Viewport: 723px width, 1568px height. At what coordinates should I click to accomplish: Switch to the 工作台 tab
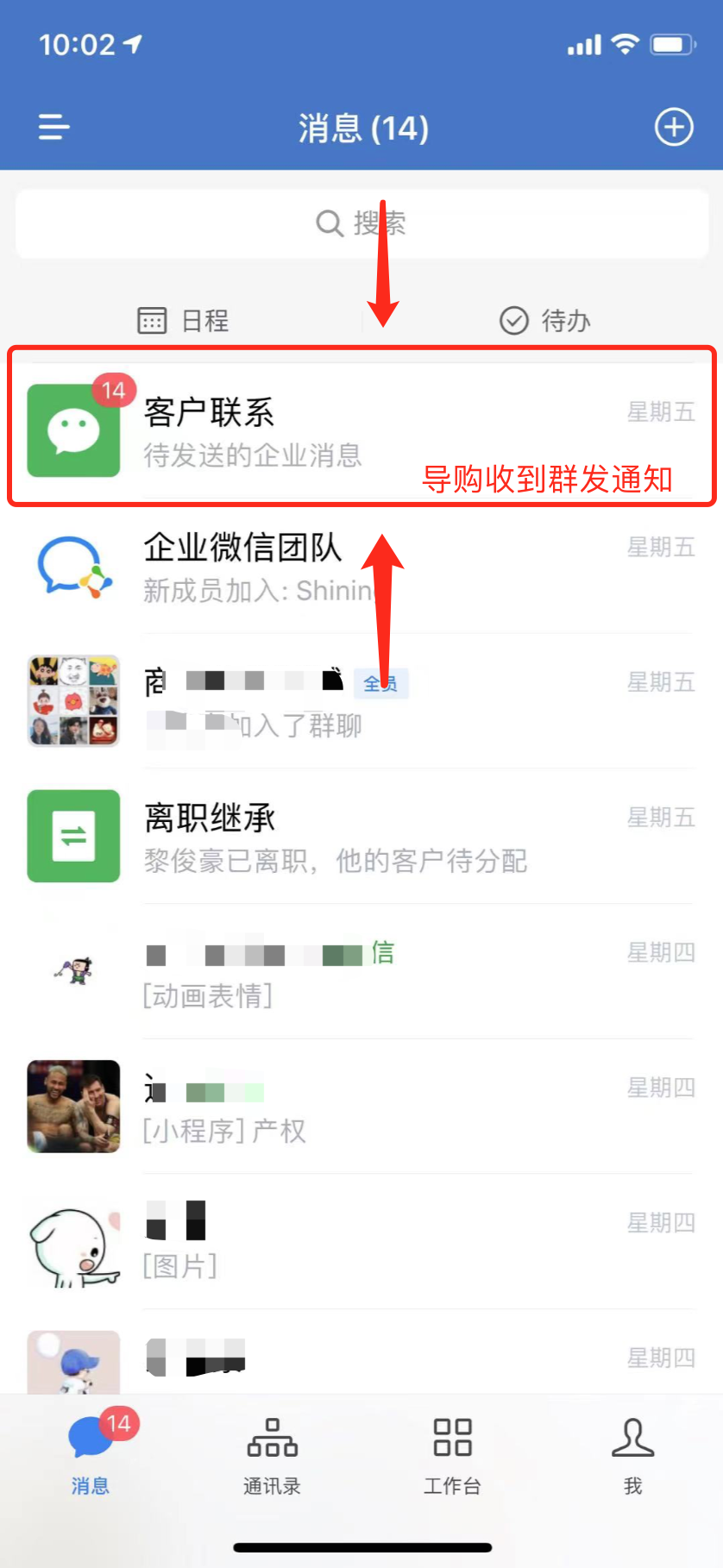click(x=452, y=1453)
